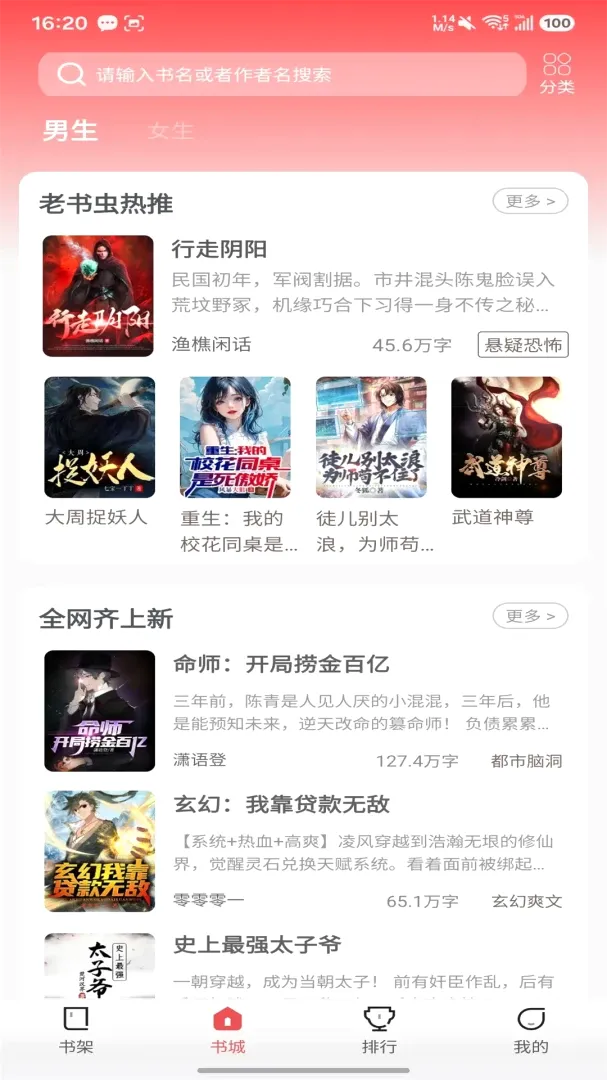Open the 分类 categories icon
607x1080 pixels.
[x=557, y=74]
